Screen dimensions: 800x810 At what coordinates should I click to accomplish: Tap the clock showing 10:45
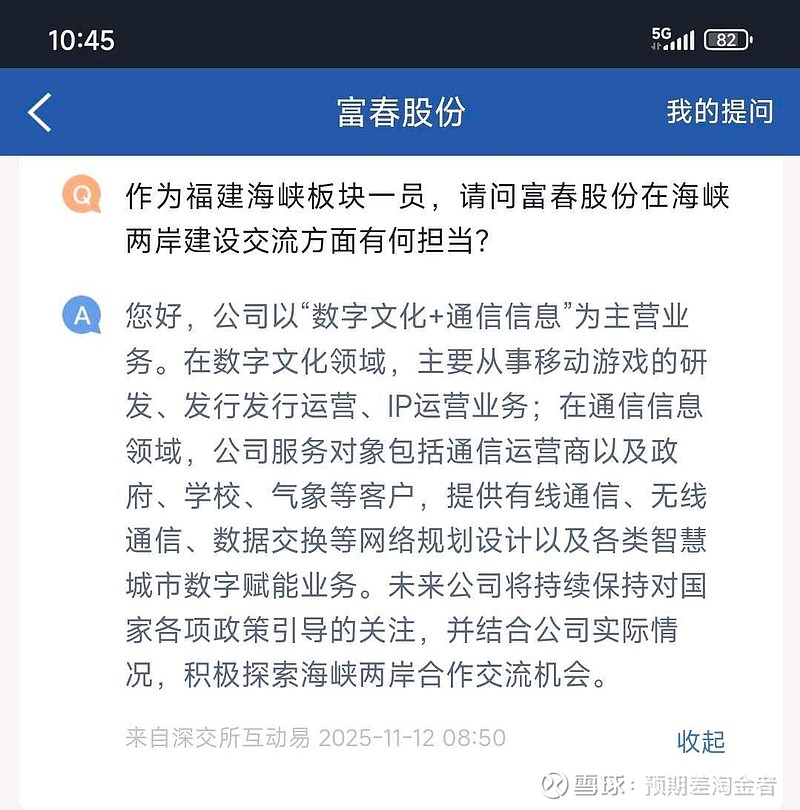point(80,40)
